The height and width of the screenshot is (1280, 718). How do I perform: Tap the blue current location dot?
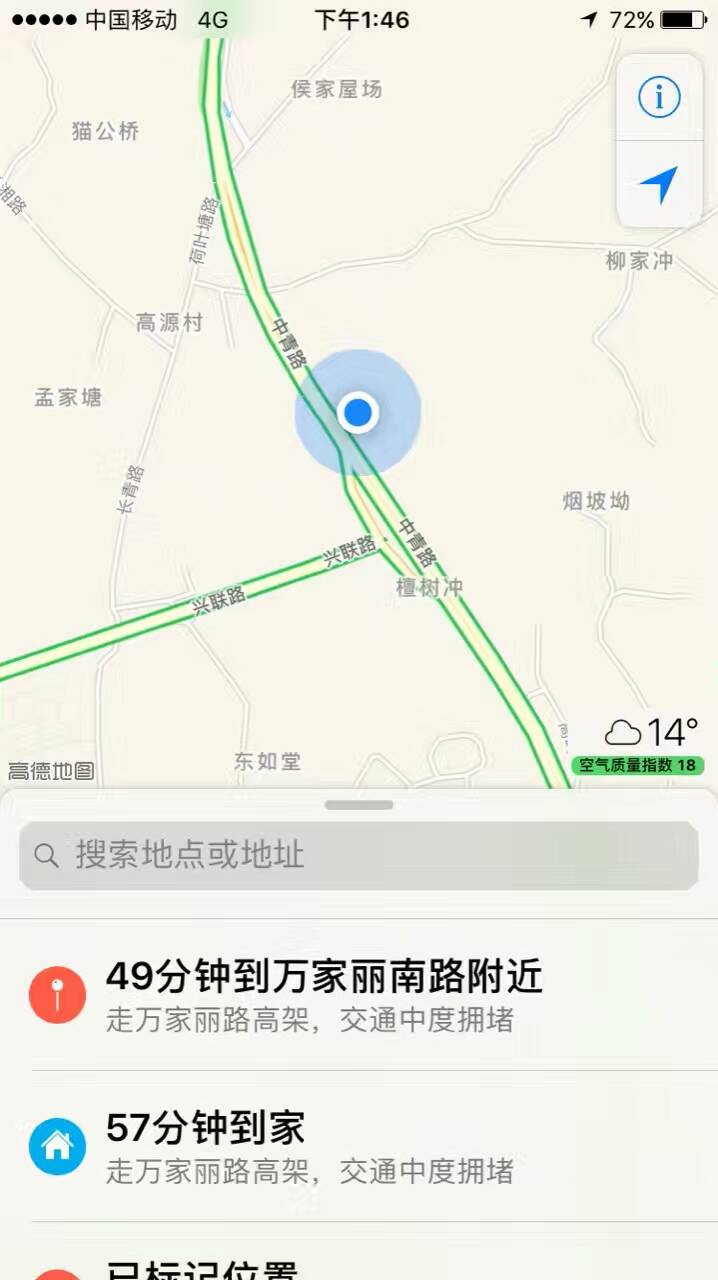coord(357,412)
